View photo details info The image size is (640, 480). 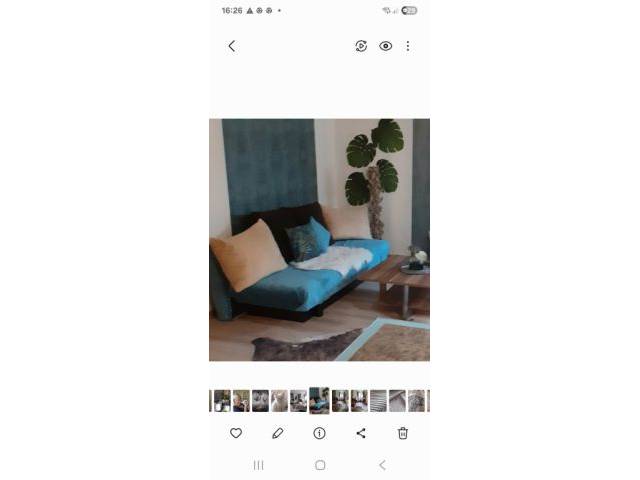(x=319, y=433)
